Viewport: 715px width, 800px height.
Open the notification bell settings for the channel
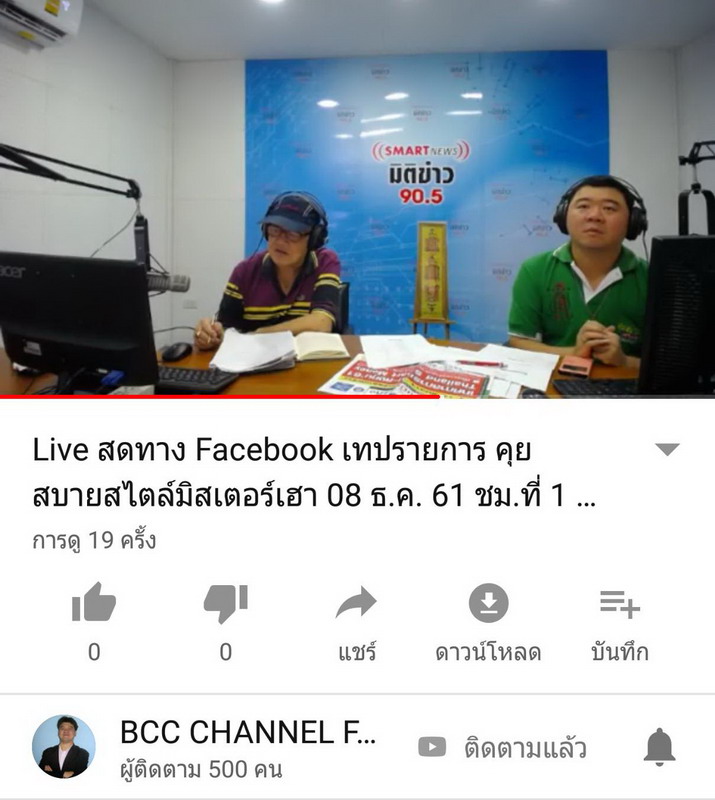[659, 747]
